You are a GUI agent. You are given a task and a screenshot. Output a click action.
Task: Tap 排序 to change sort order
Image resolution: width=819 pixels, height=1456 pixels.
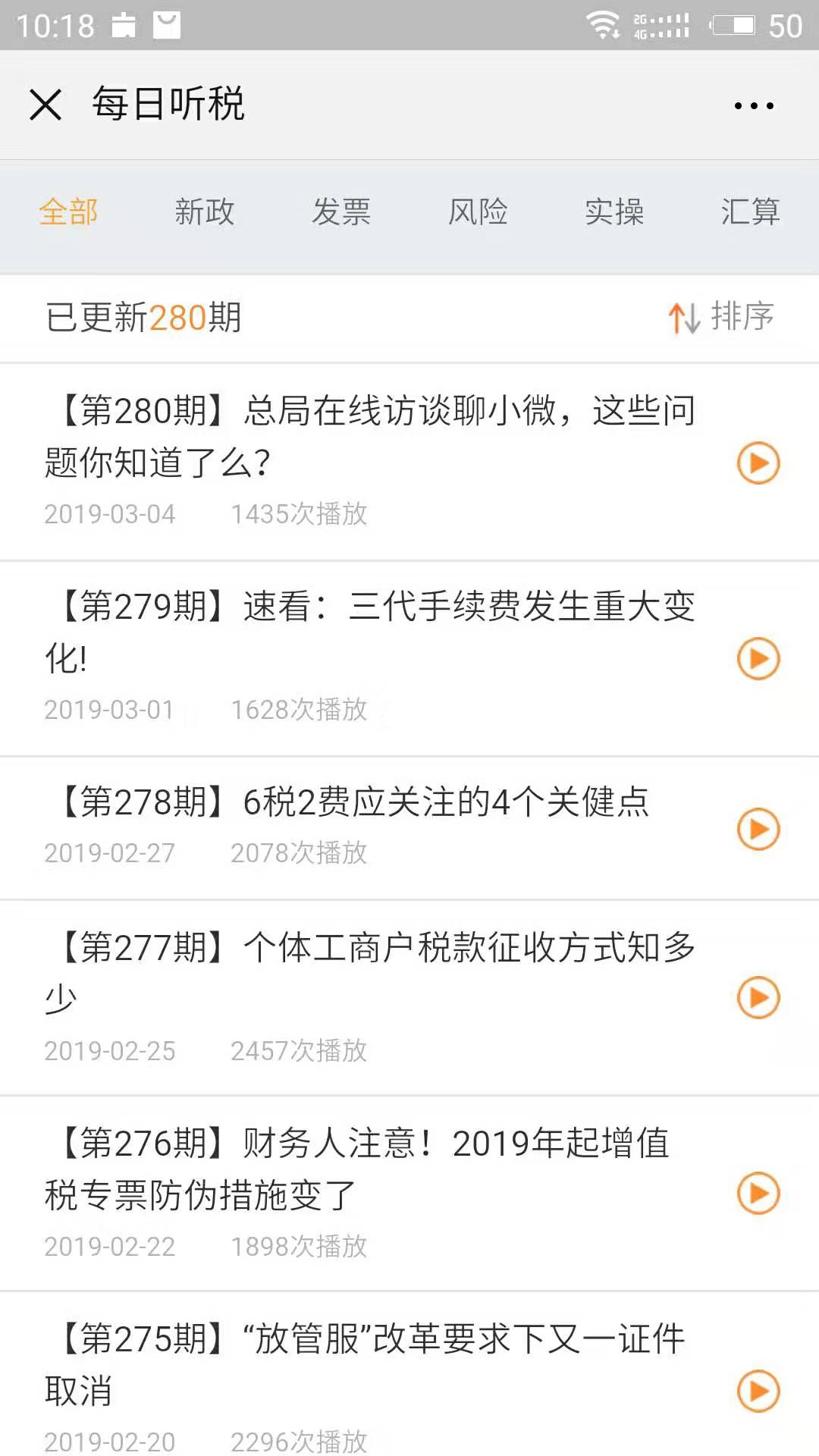tap(721, 317)
